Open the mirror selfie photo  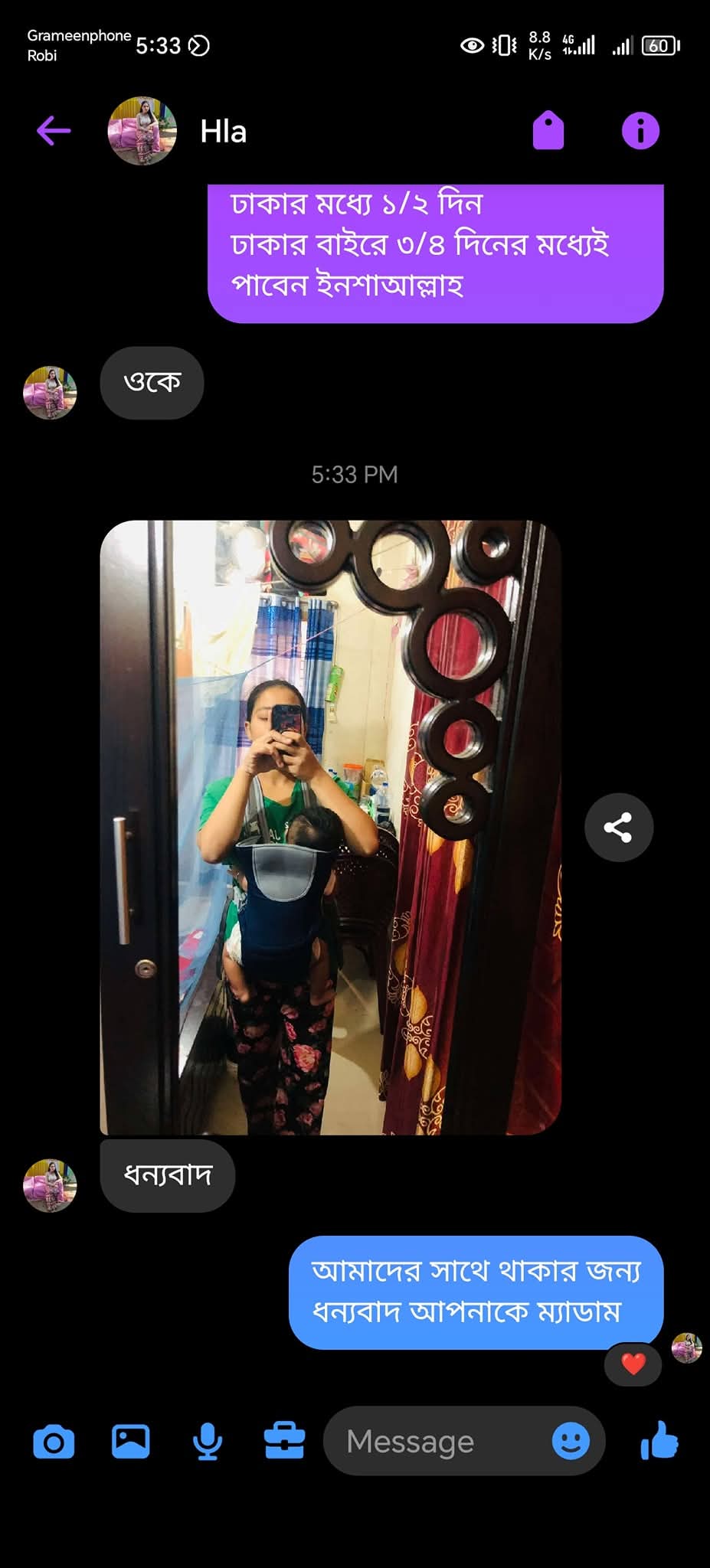pyautogui.click(x=330, y=827)
